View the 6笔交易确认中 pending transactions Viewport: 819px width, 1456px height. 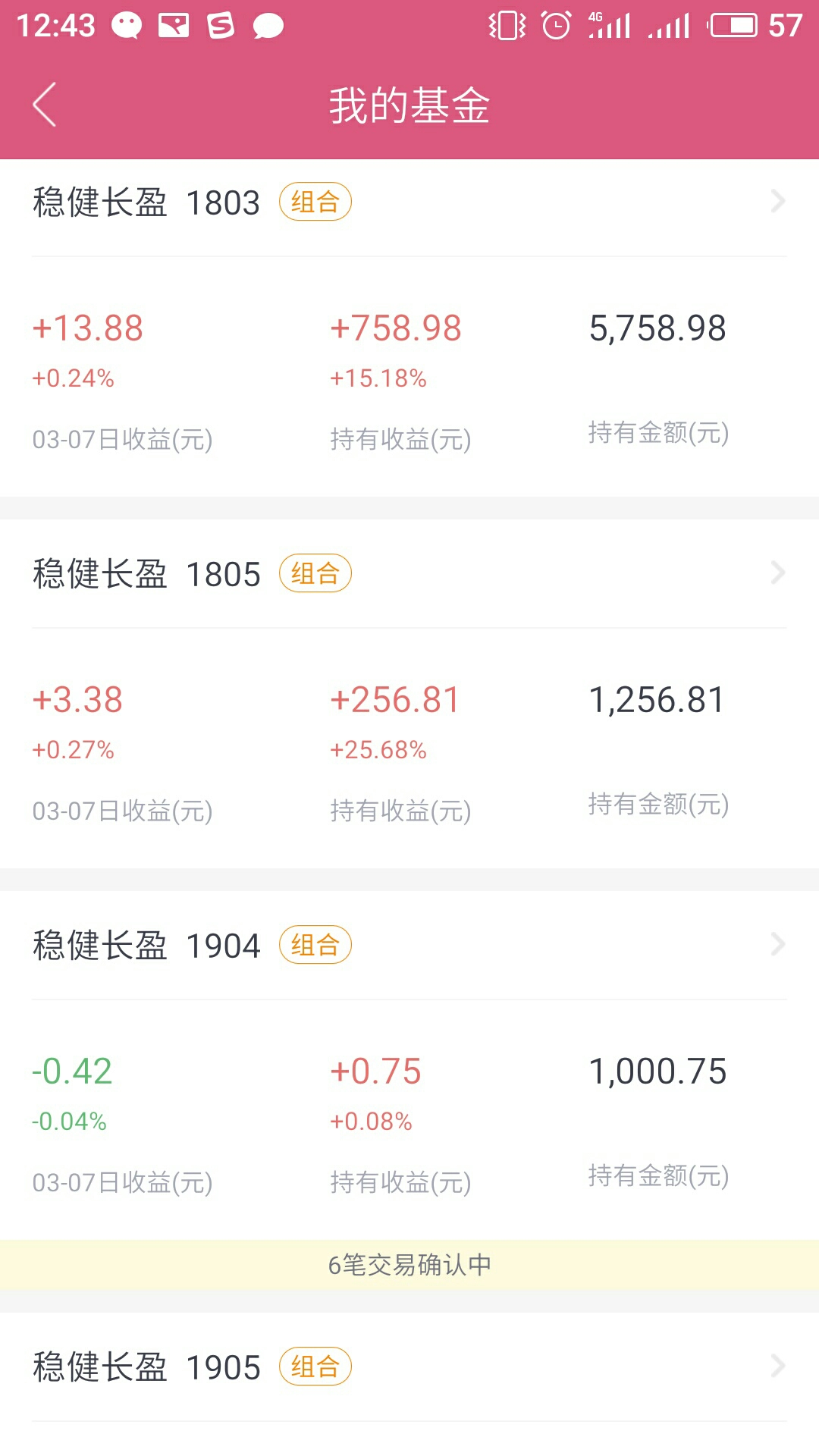(x=409, y=1265)
